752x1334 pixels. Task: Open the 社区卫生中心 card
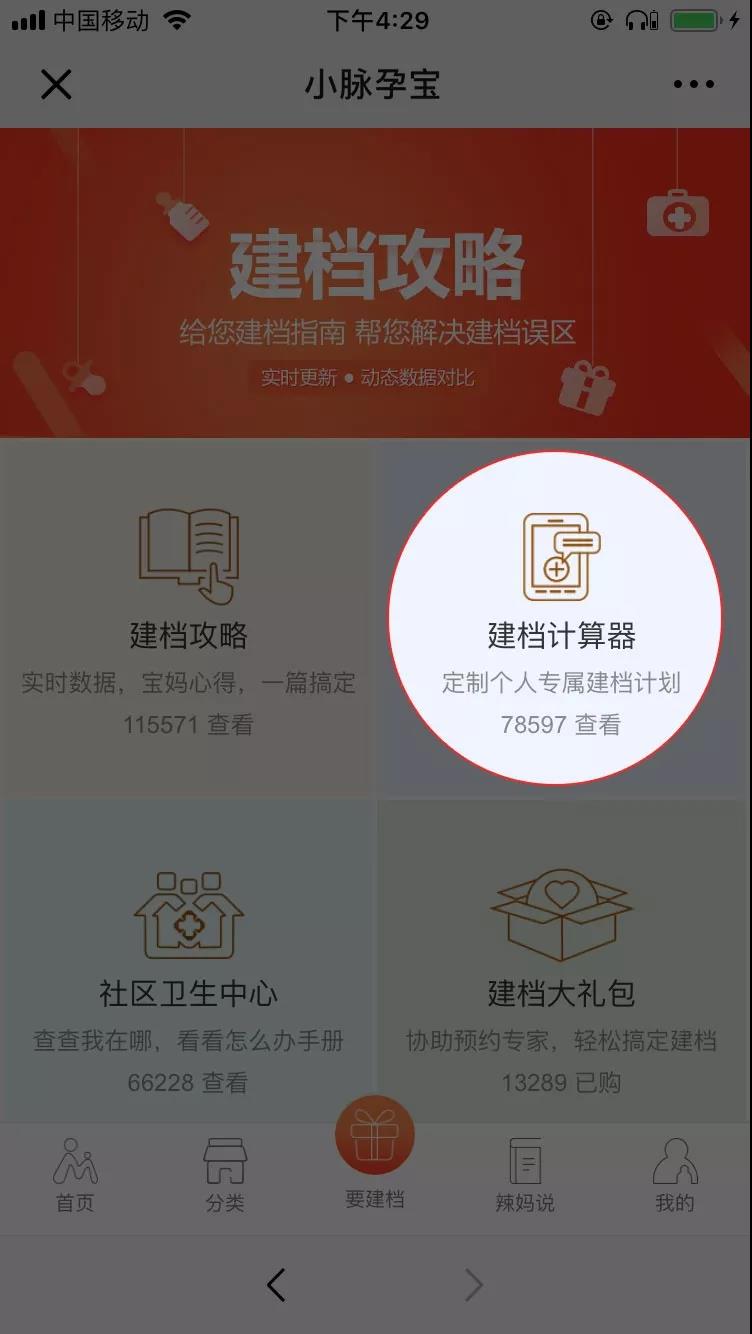187,960
